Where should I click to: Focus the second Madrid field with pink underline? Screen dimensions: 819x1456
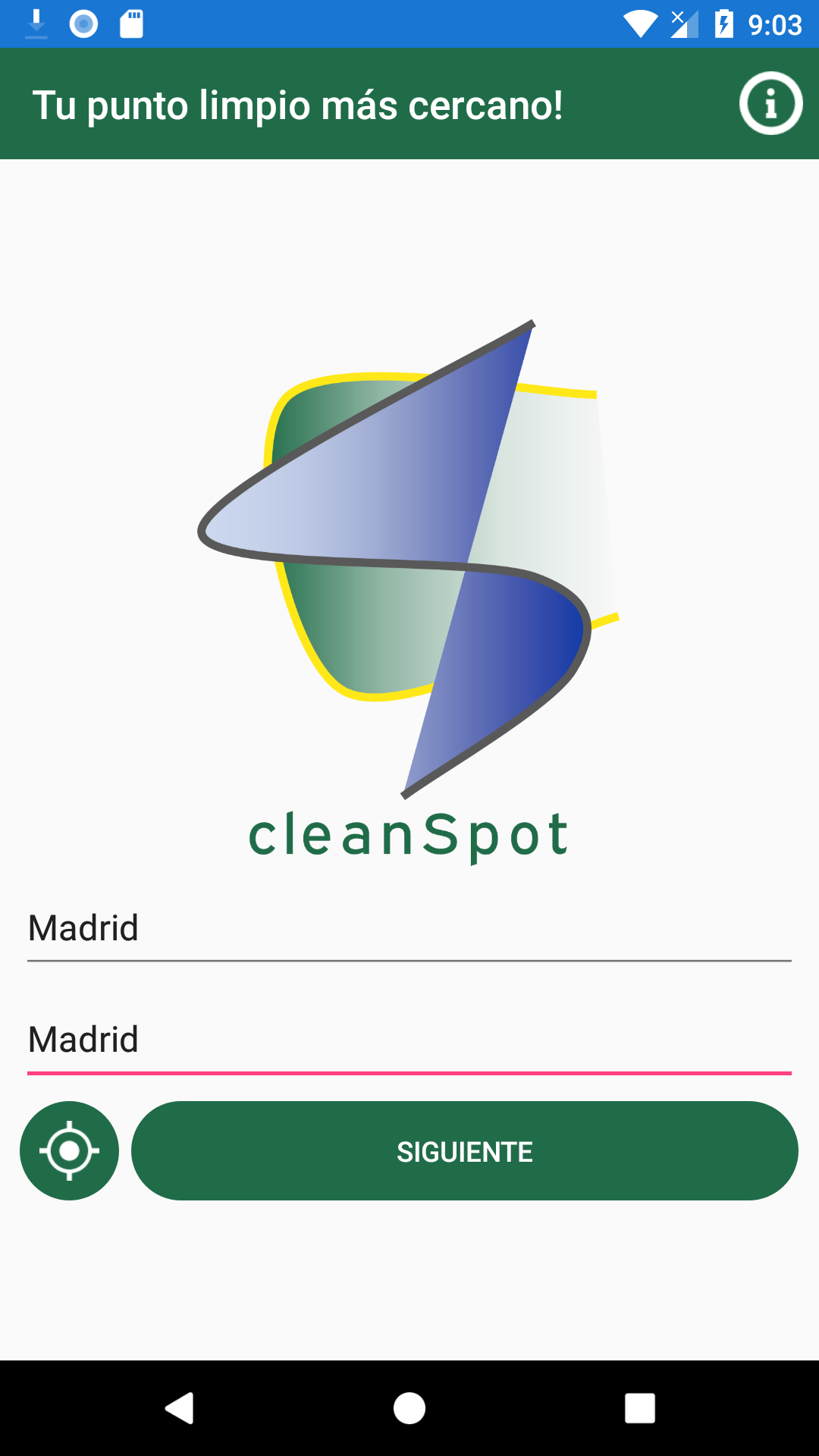click(409, 1041)
